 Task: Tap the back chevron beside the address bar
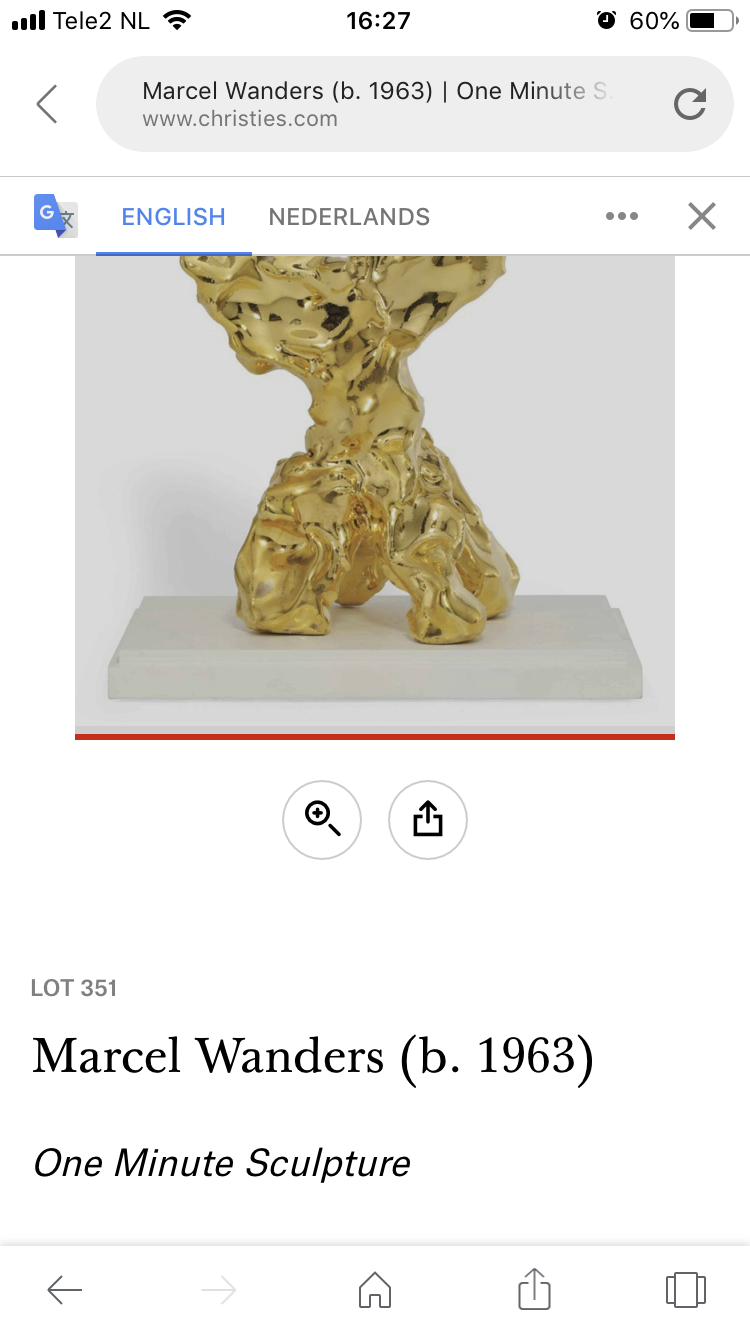click(47, 103)
